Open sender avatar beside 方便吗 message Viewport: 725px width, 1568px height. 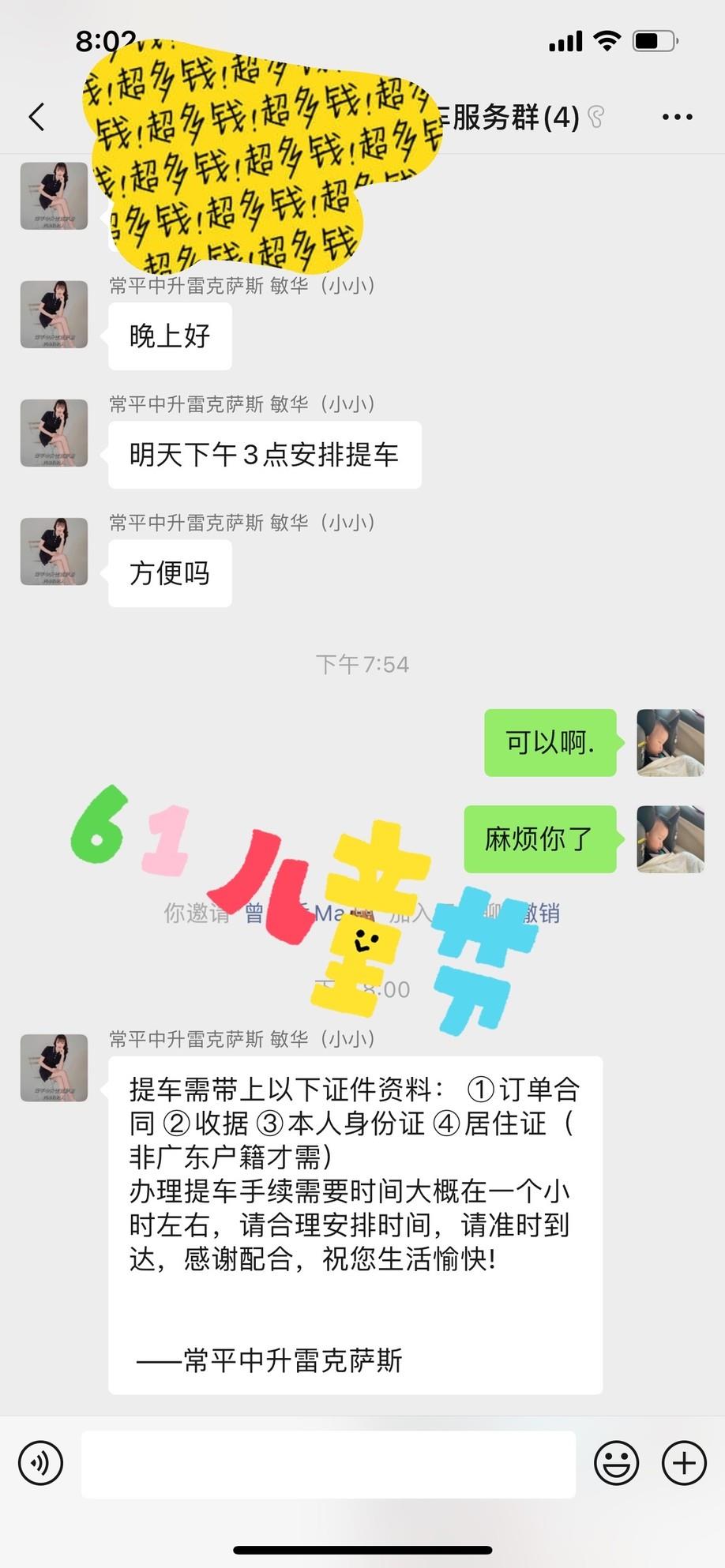click(x=54, y=551)
